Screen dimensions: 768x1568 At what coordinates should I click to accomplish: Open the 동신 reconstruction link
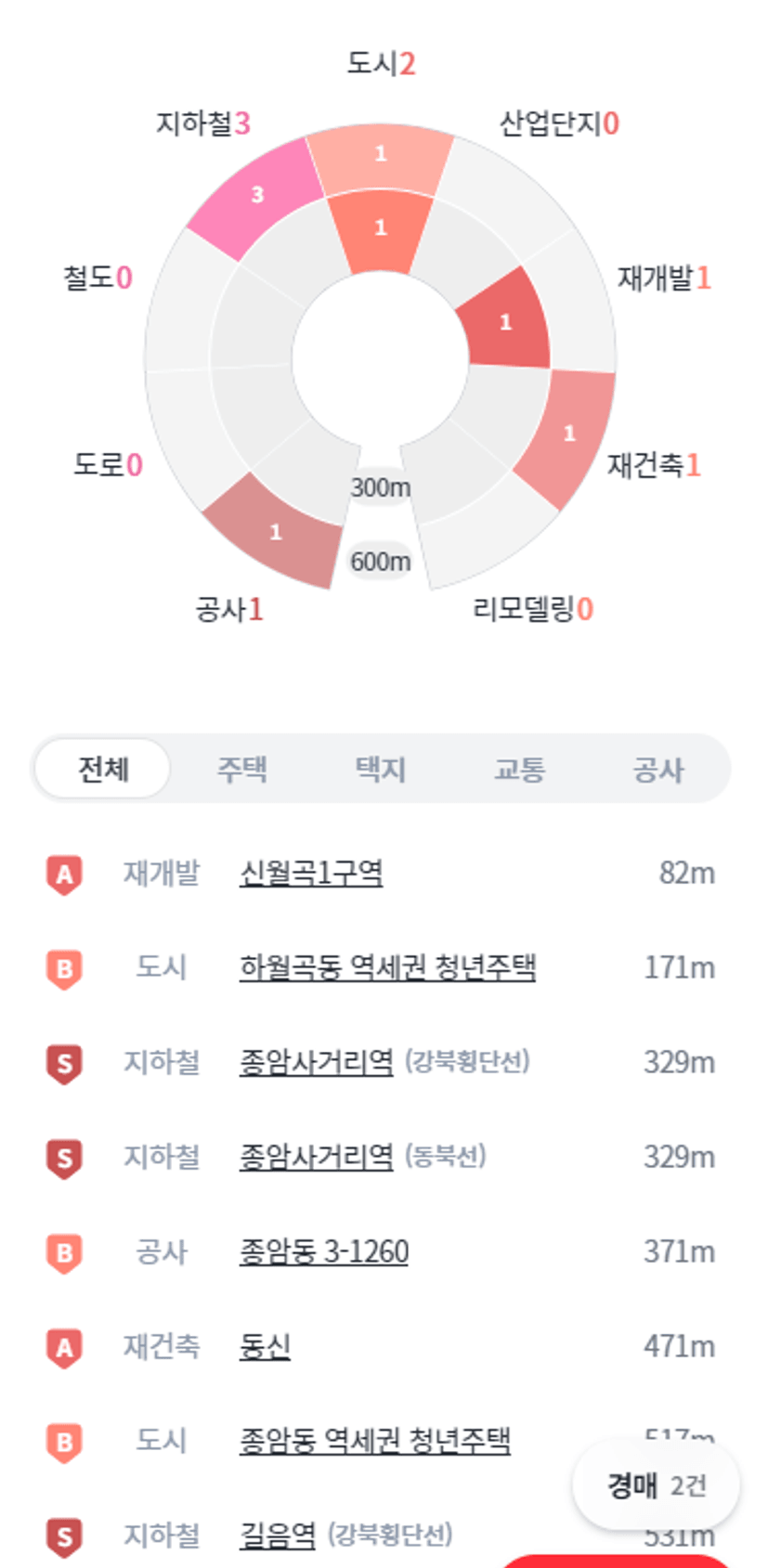click(266, 1346)
